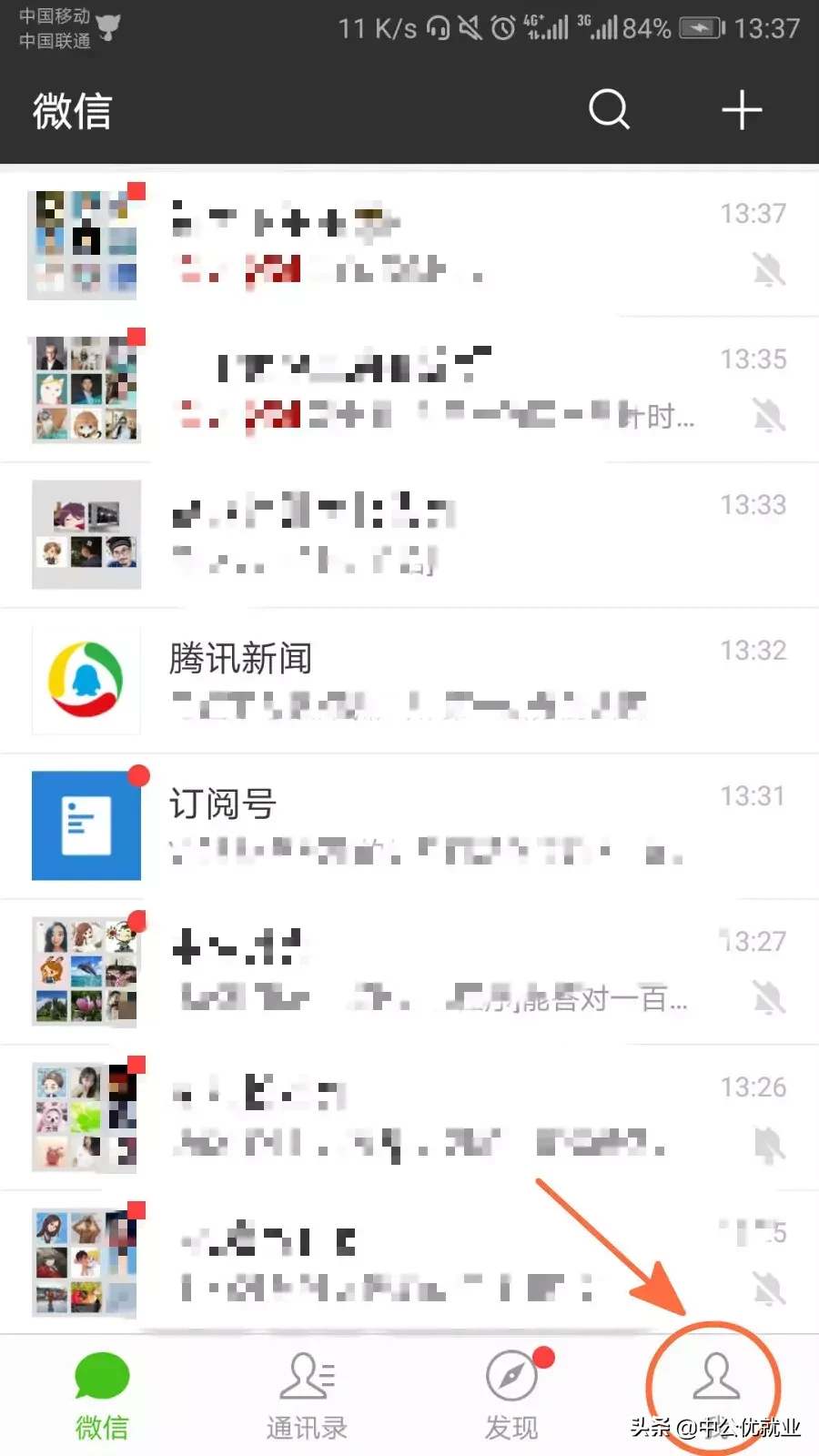
Task: Tap the muted bell on the 13:37 chat
Action: click(x=769, y=270)
